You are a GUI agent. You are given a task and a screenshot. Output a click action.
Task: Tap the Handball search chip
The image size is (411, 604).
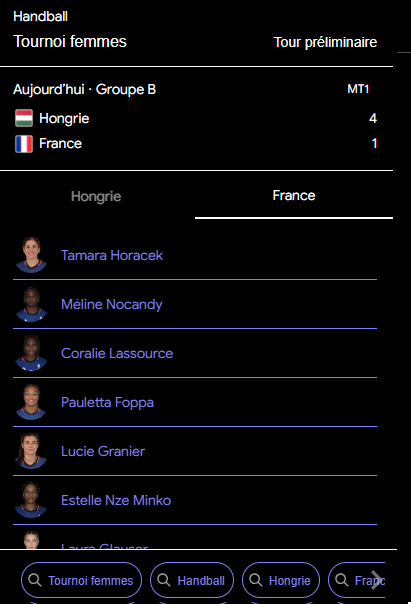click(x=192, y=580)
